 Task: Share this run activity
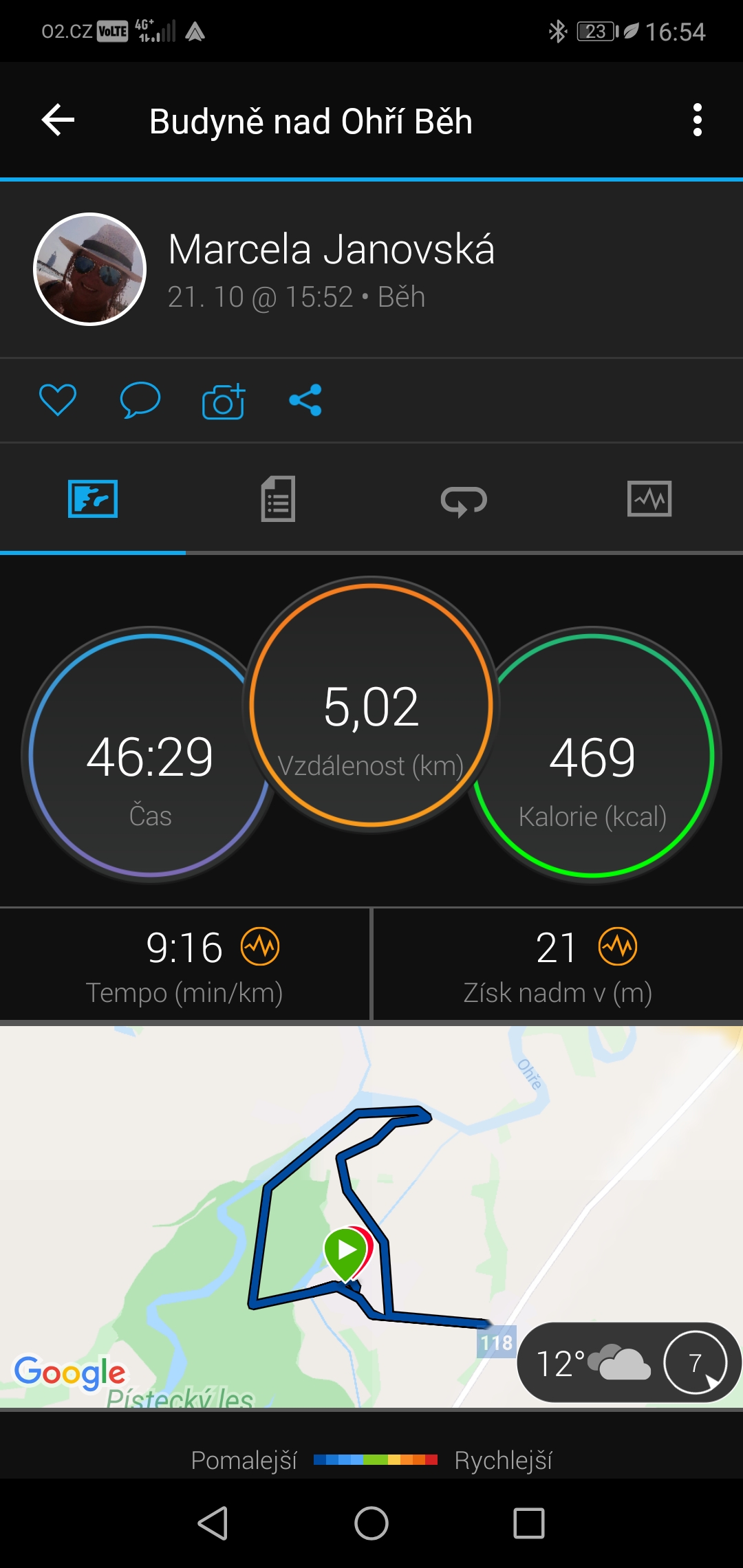[305, 400]
